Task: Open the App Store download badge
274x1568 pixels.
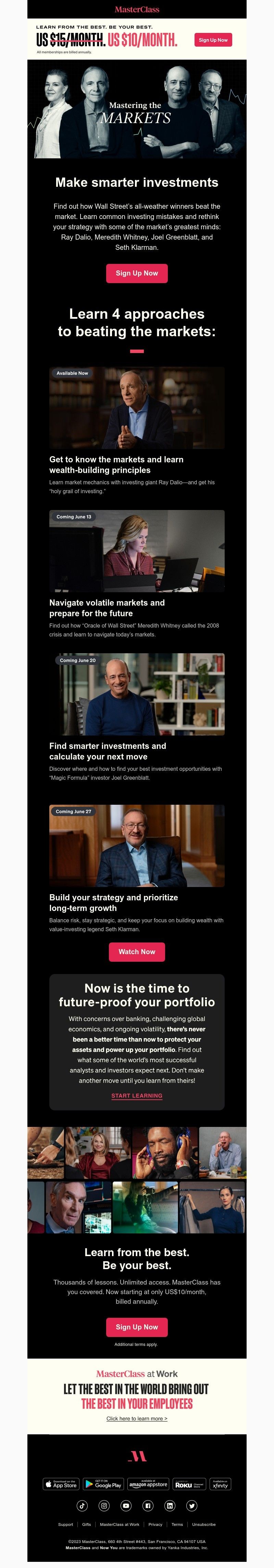Action: coord(61,1485)
